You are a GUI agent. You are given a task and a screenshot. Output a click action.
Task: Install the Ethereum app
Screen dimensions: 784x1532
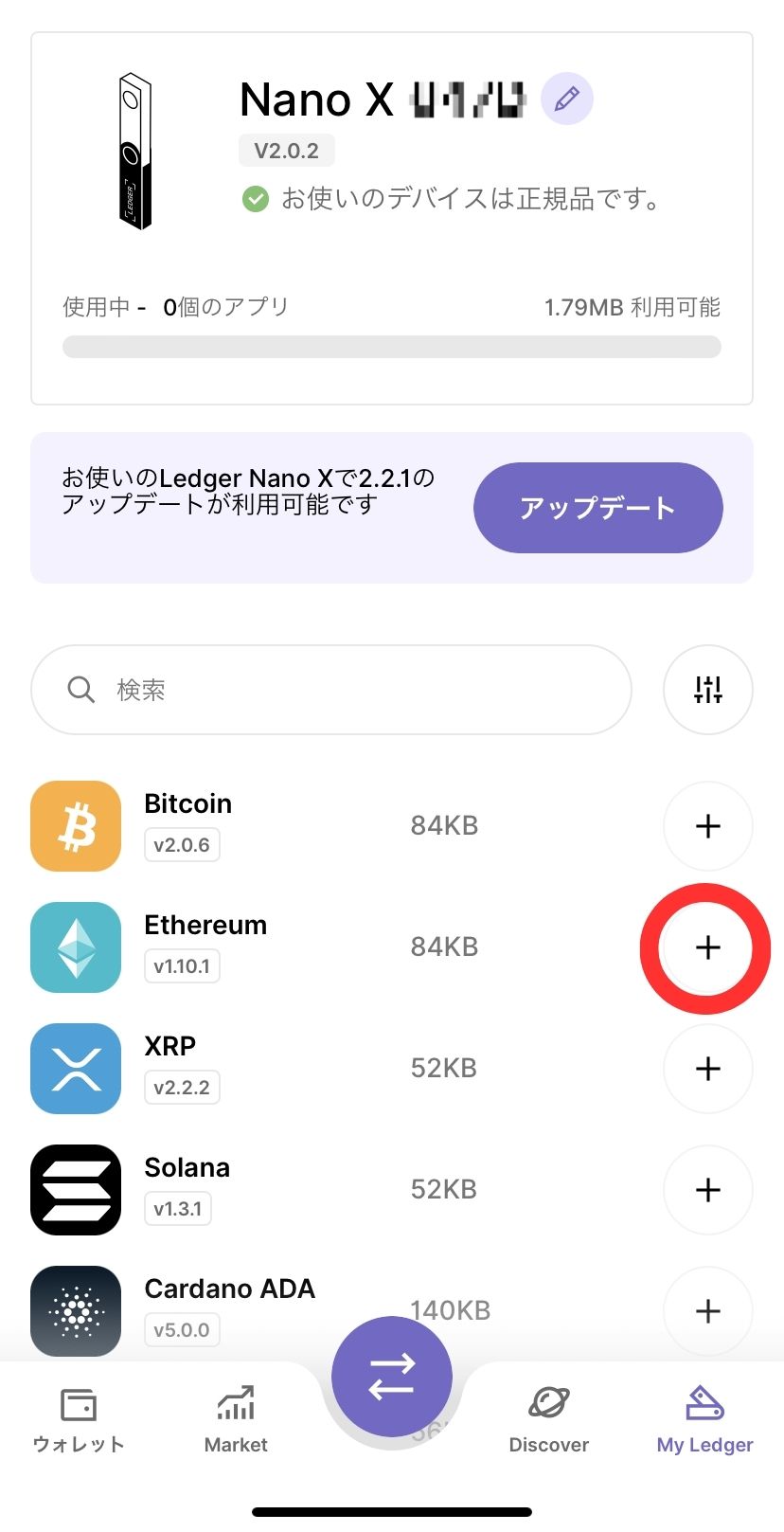click(707, 947)
